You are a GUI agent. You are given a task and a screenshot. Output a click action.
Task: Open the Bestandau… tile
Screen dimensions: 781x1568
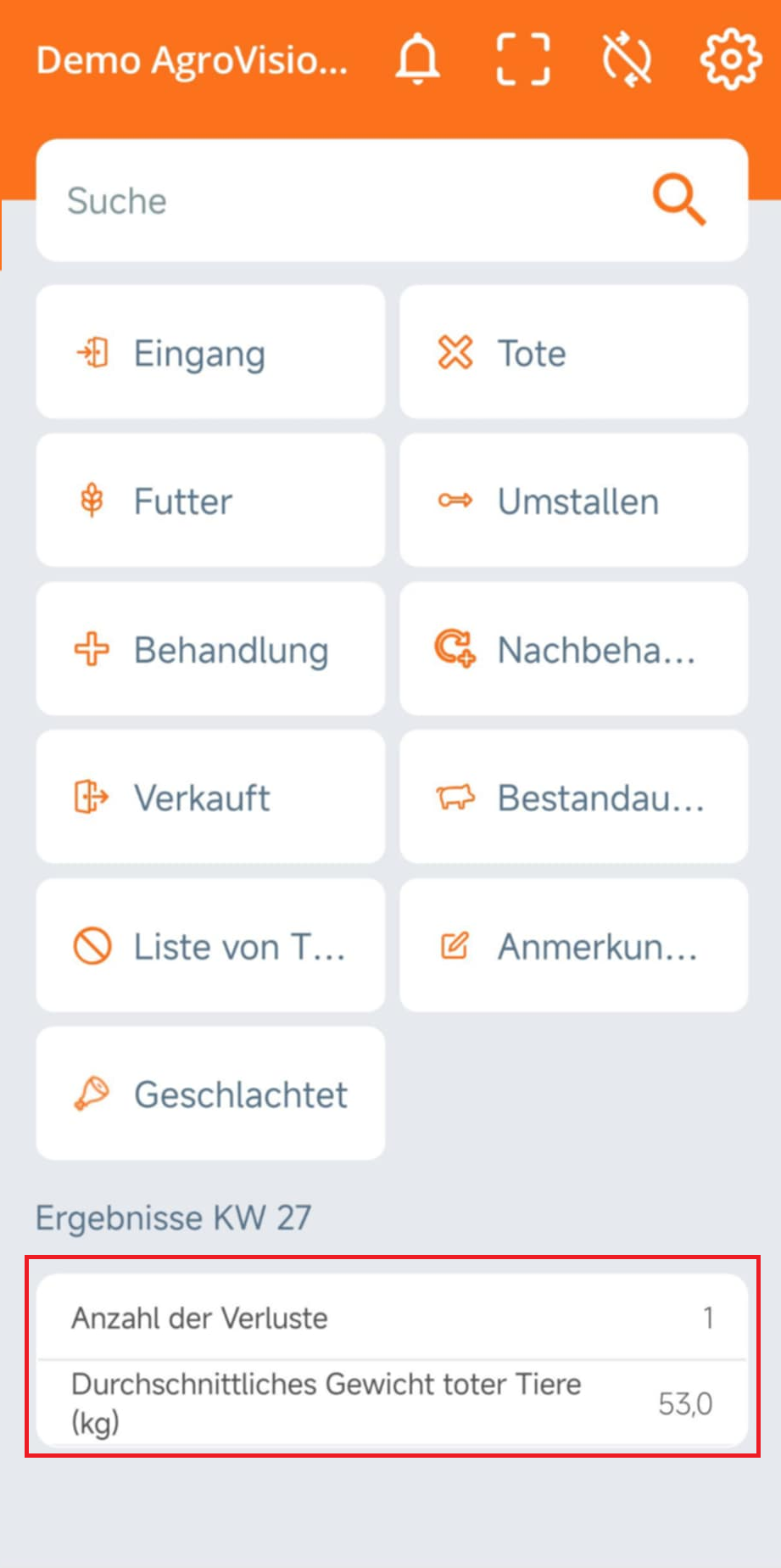point(573,798)
